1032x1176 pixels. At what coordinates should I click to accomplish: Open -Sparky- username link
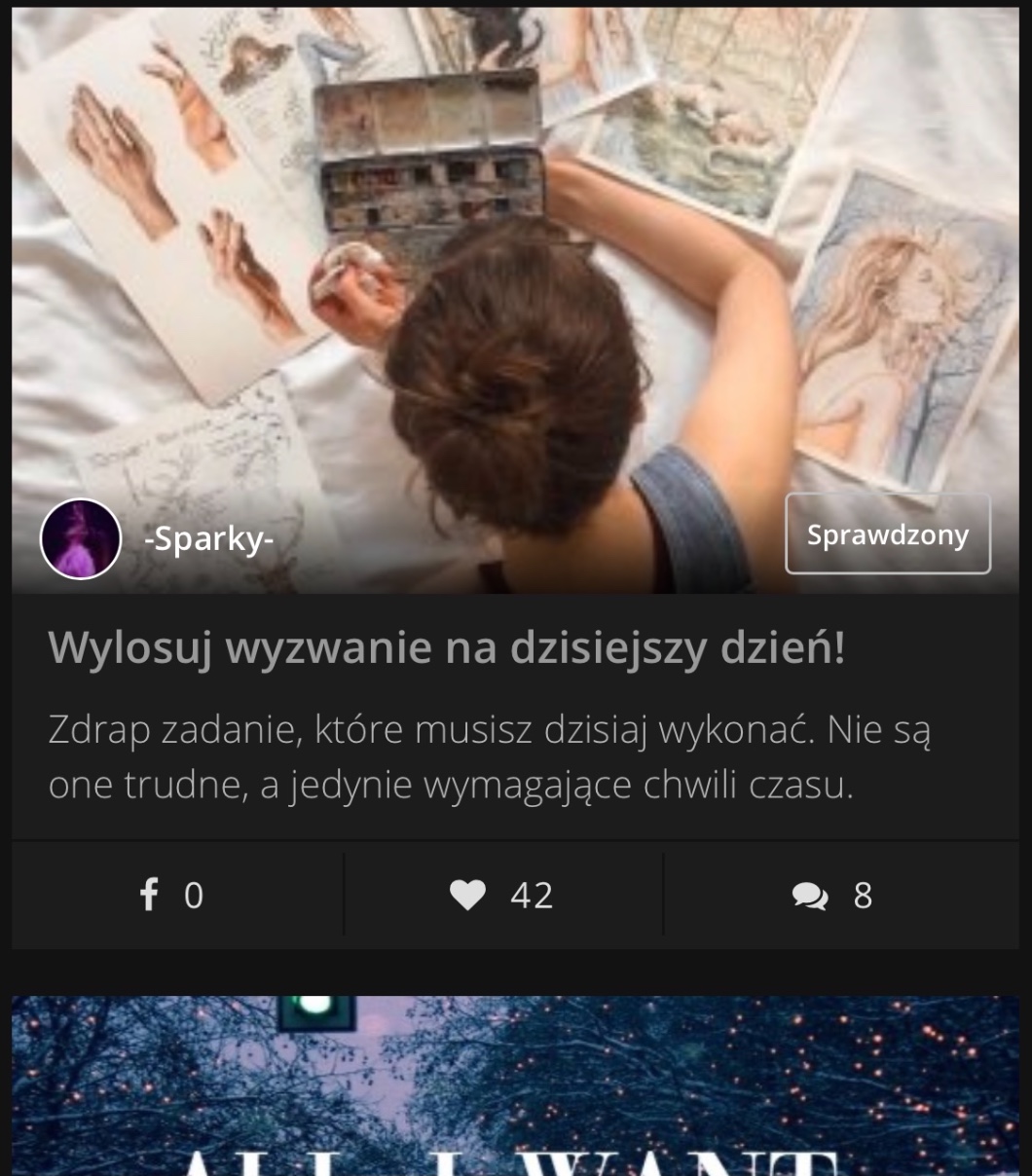(208, 538)
